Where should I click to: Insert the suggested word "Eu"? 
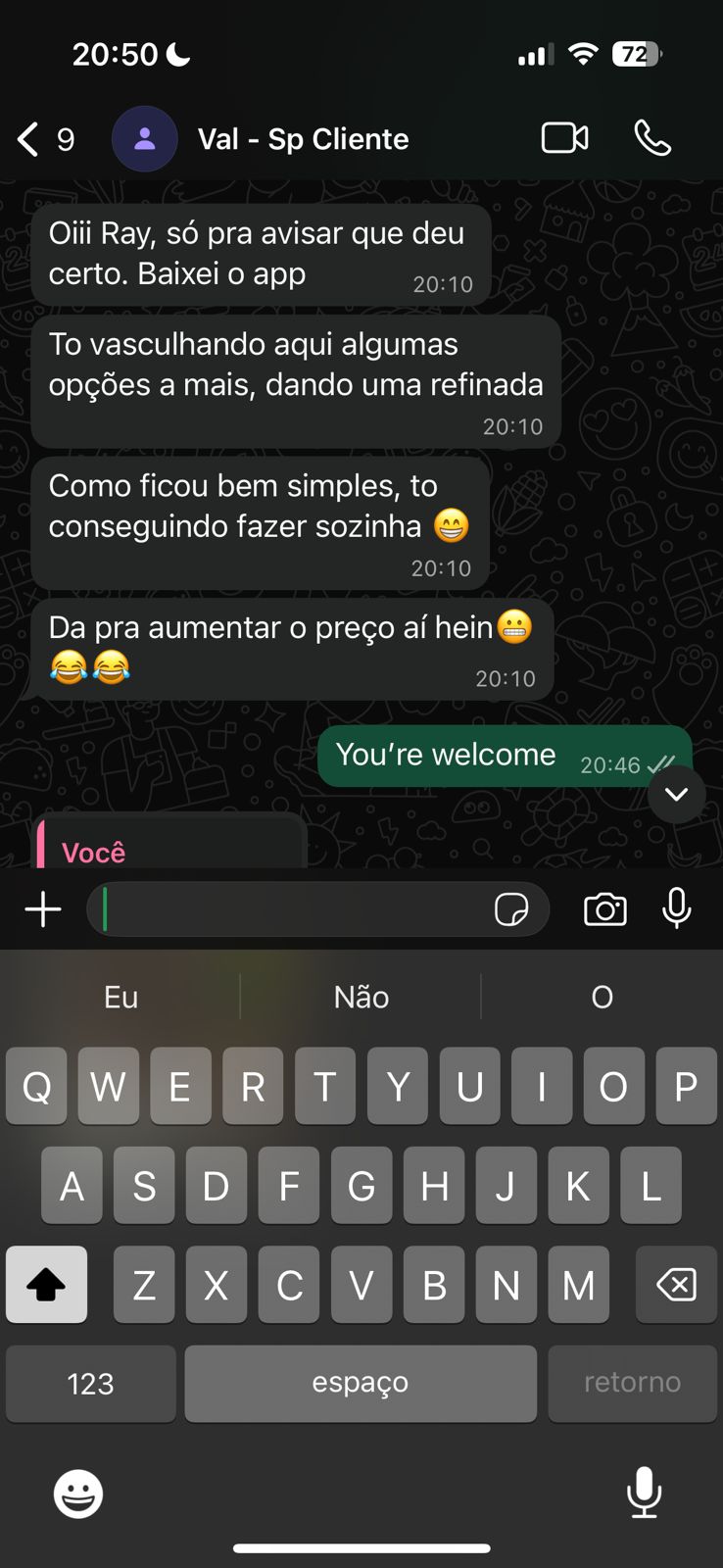pyautogui.click(x=120, y=997)
